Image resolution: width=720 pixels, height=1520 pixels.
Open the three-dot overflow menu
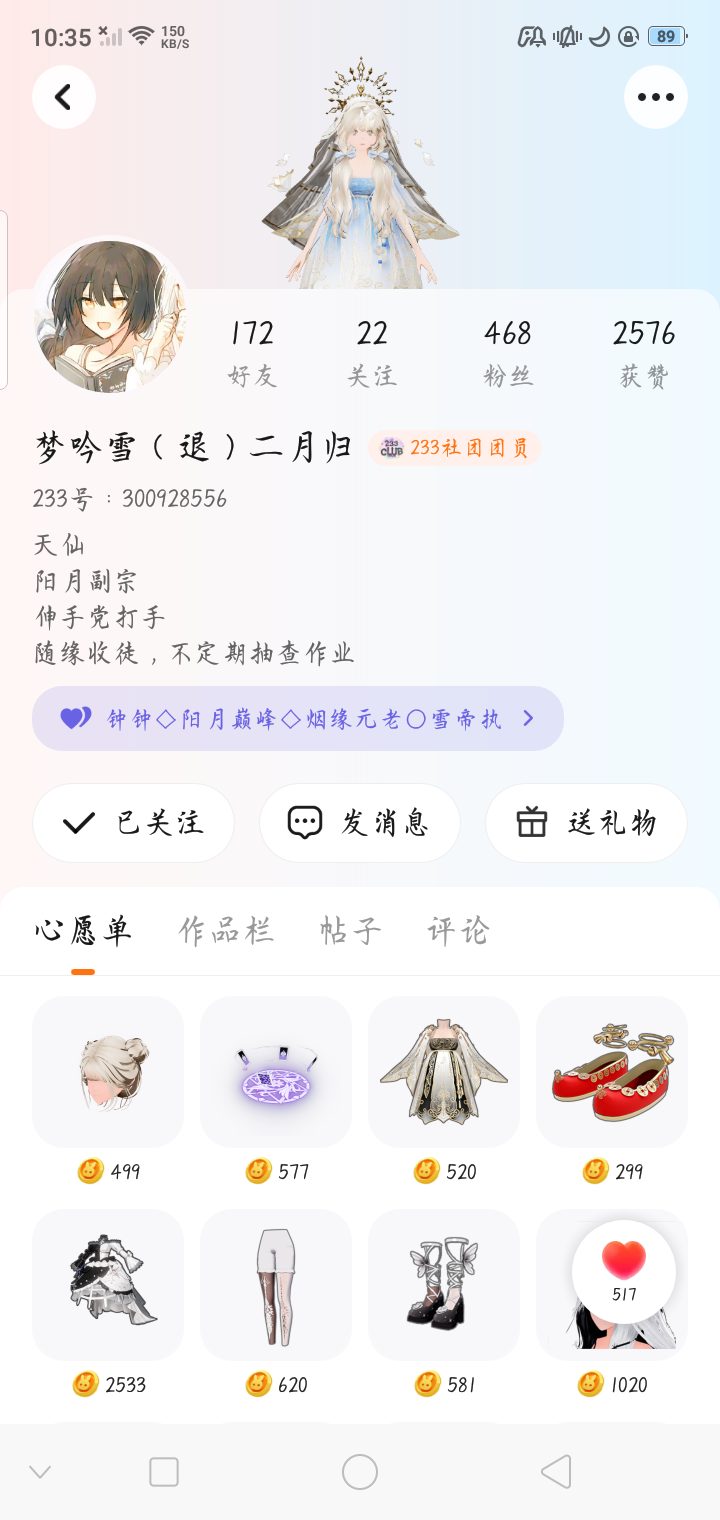click(x=655, y=97)
